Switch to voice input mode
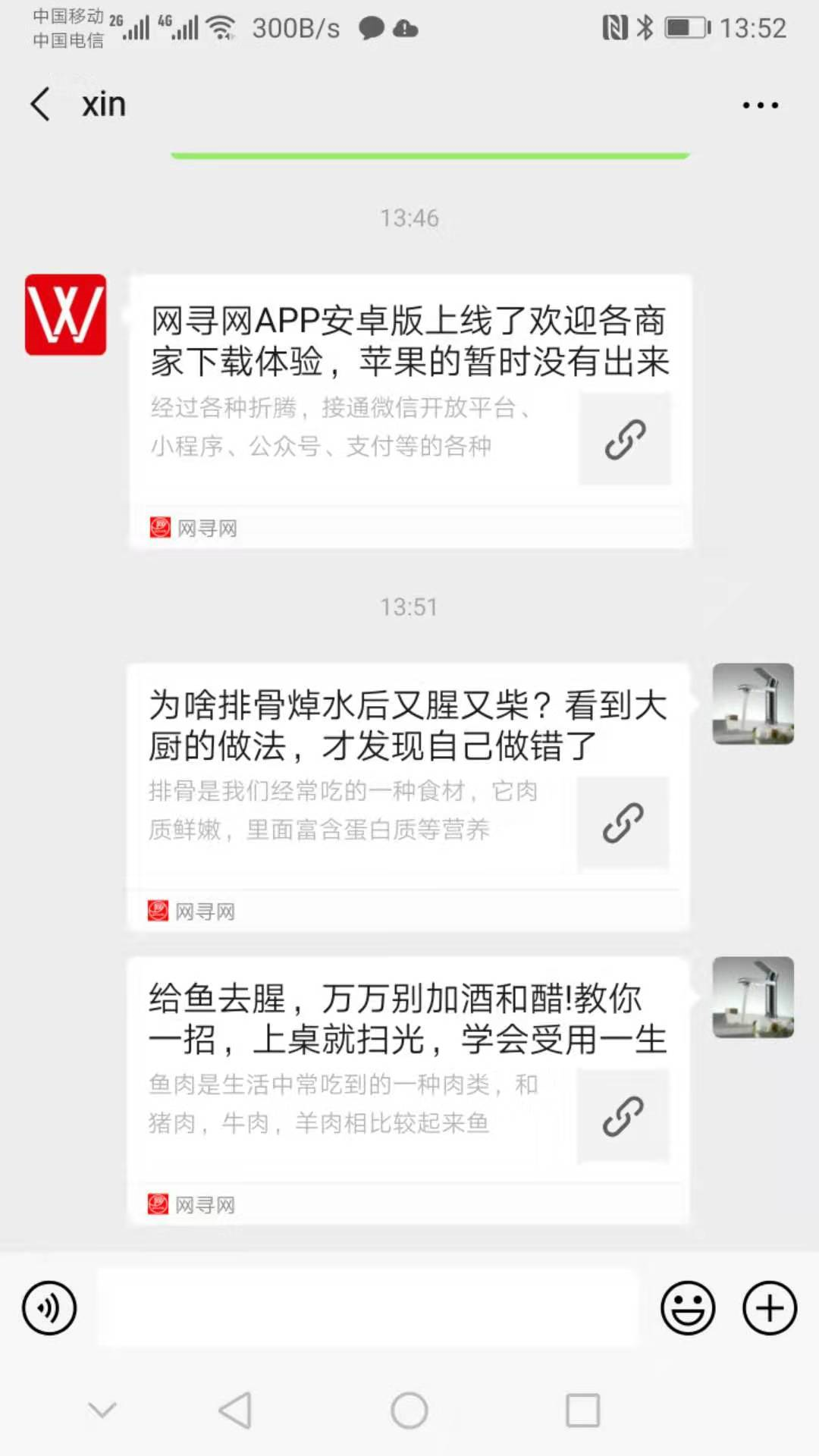Screen dimensions: 819x1456 coord(49,1308)
